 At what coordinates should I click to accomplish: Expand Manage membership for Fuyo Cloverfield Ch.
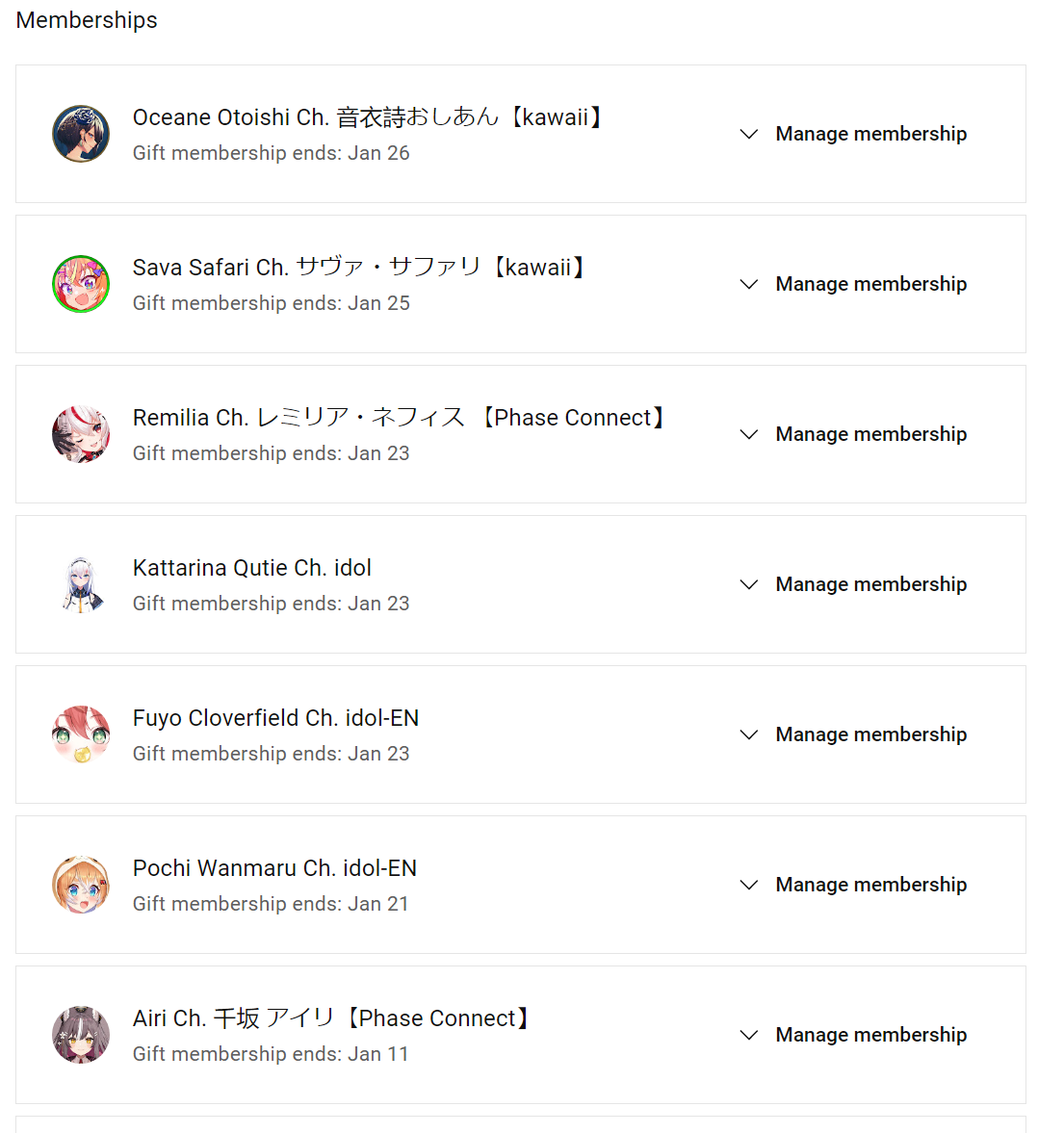point(853,734)
